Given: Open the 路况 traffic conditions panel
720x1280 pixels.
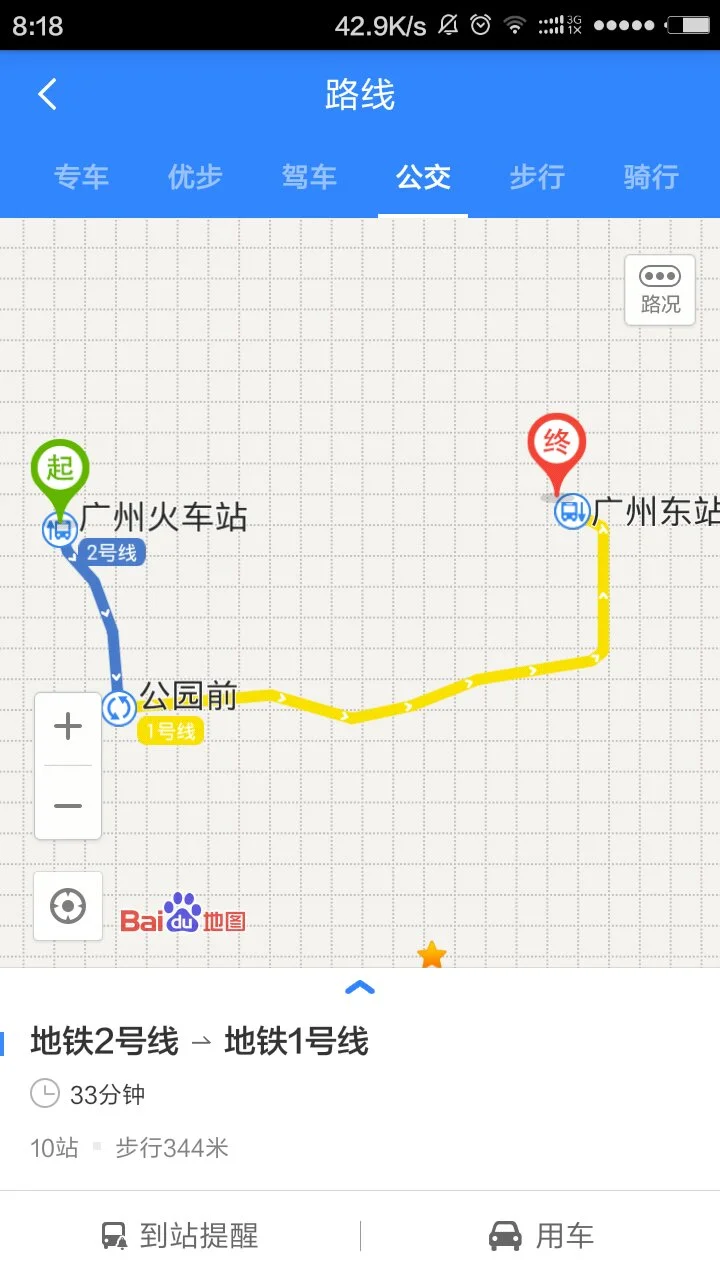Looking at the screenshot, I should point(658,292).
